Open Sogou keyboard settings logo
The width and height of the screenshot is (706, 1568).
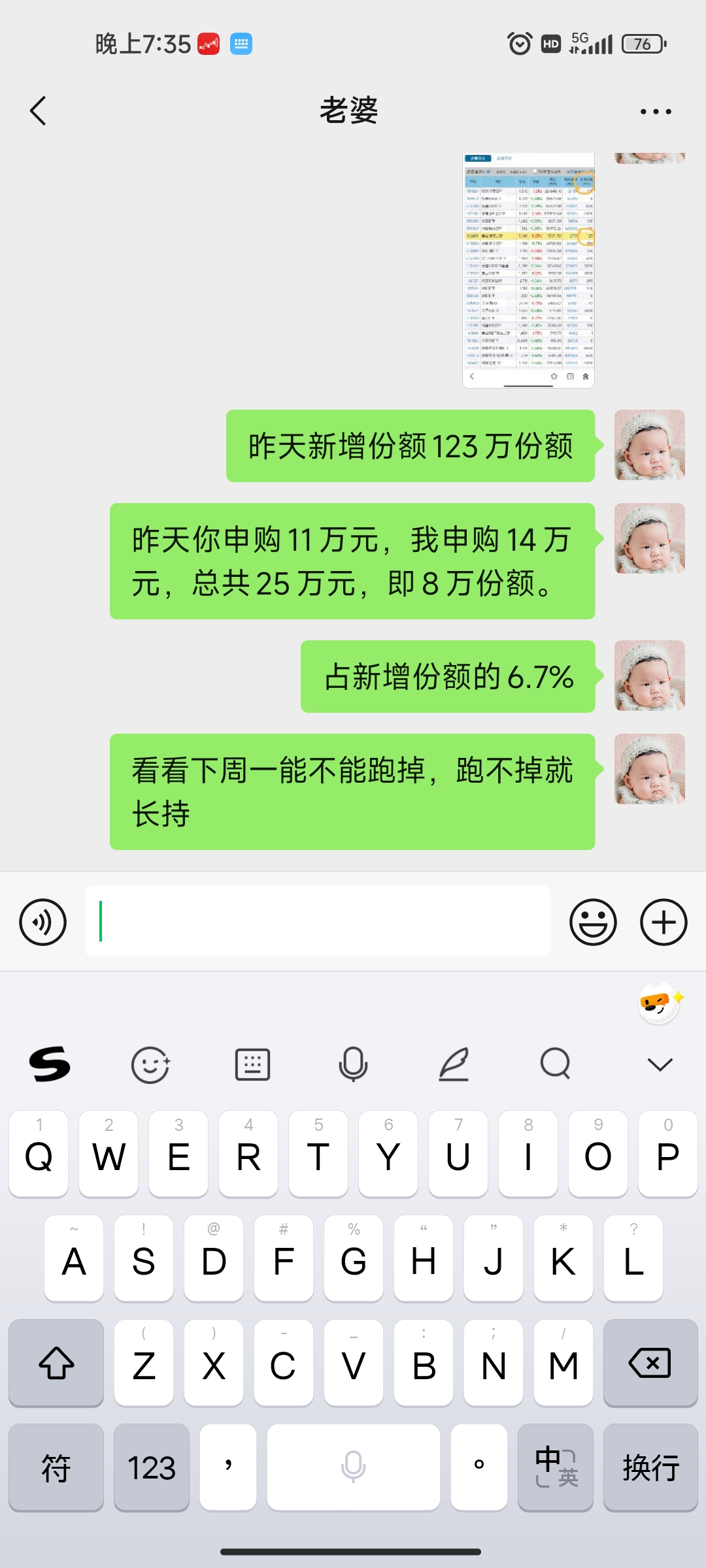coord(50,1064)
